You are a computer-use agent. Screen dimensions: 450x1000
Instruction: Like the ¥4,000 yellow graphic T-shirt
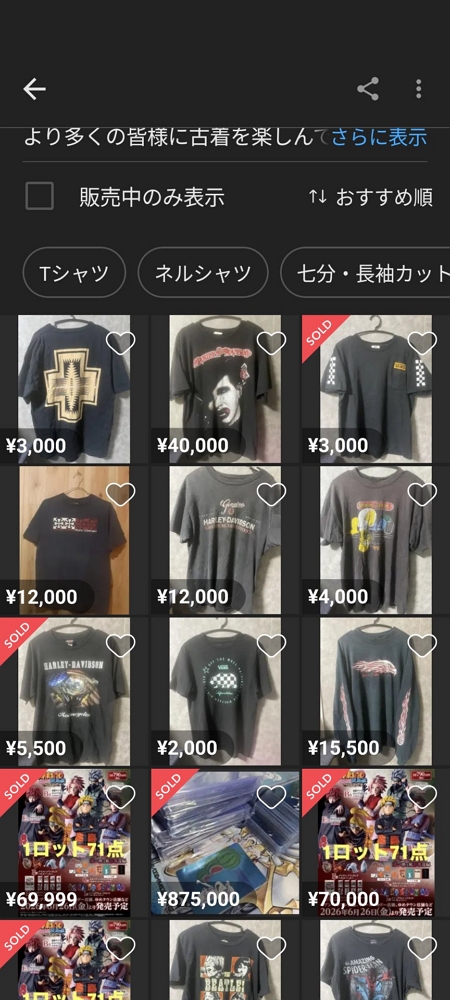tap(422, 494)
